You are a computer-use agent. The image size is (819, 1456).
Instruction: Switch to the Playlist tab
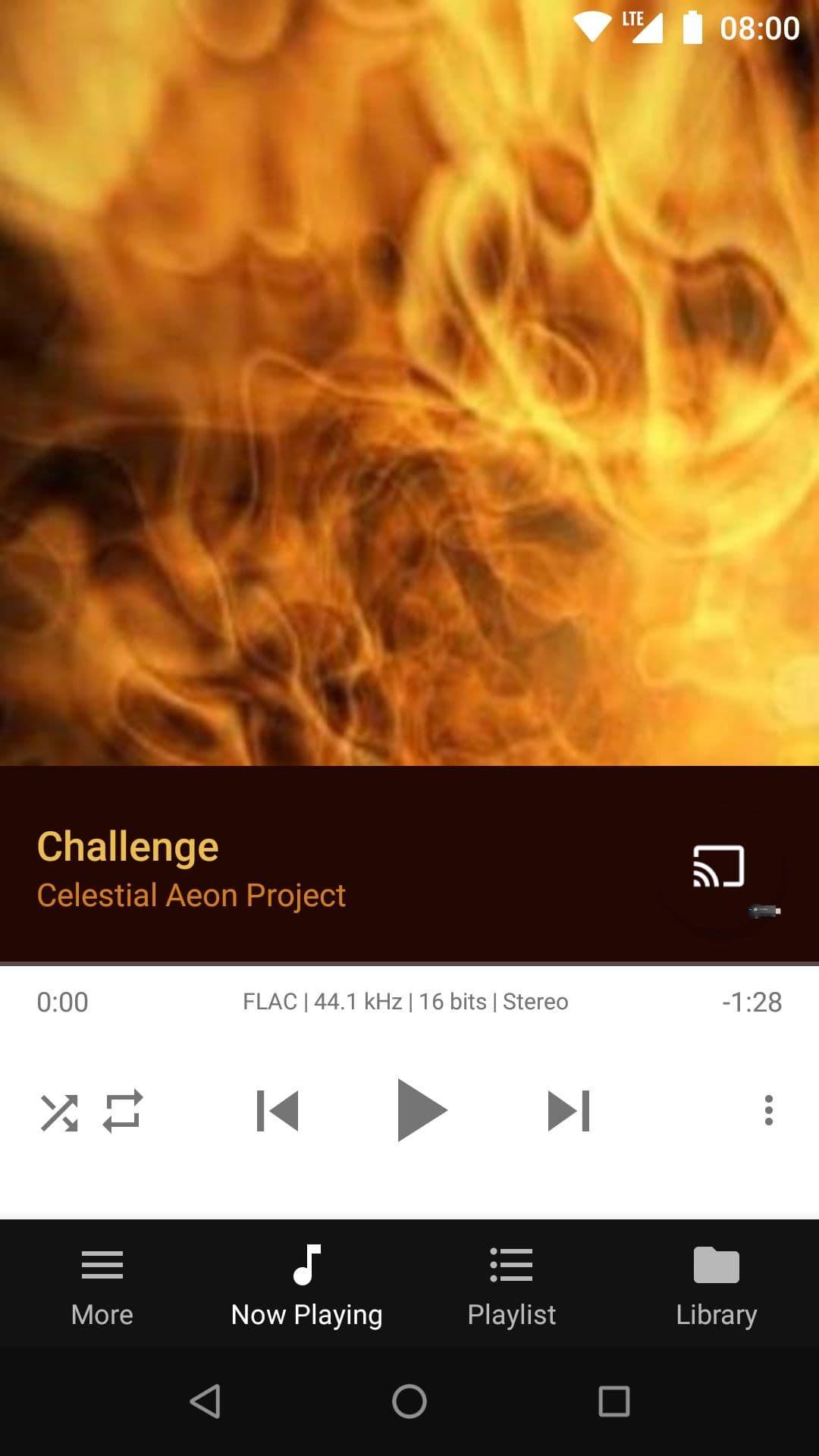click(512, 1285)
